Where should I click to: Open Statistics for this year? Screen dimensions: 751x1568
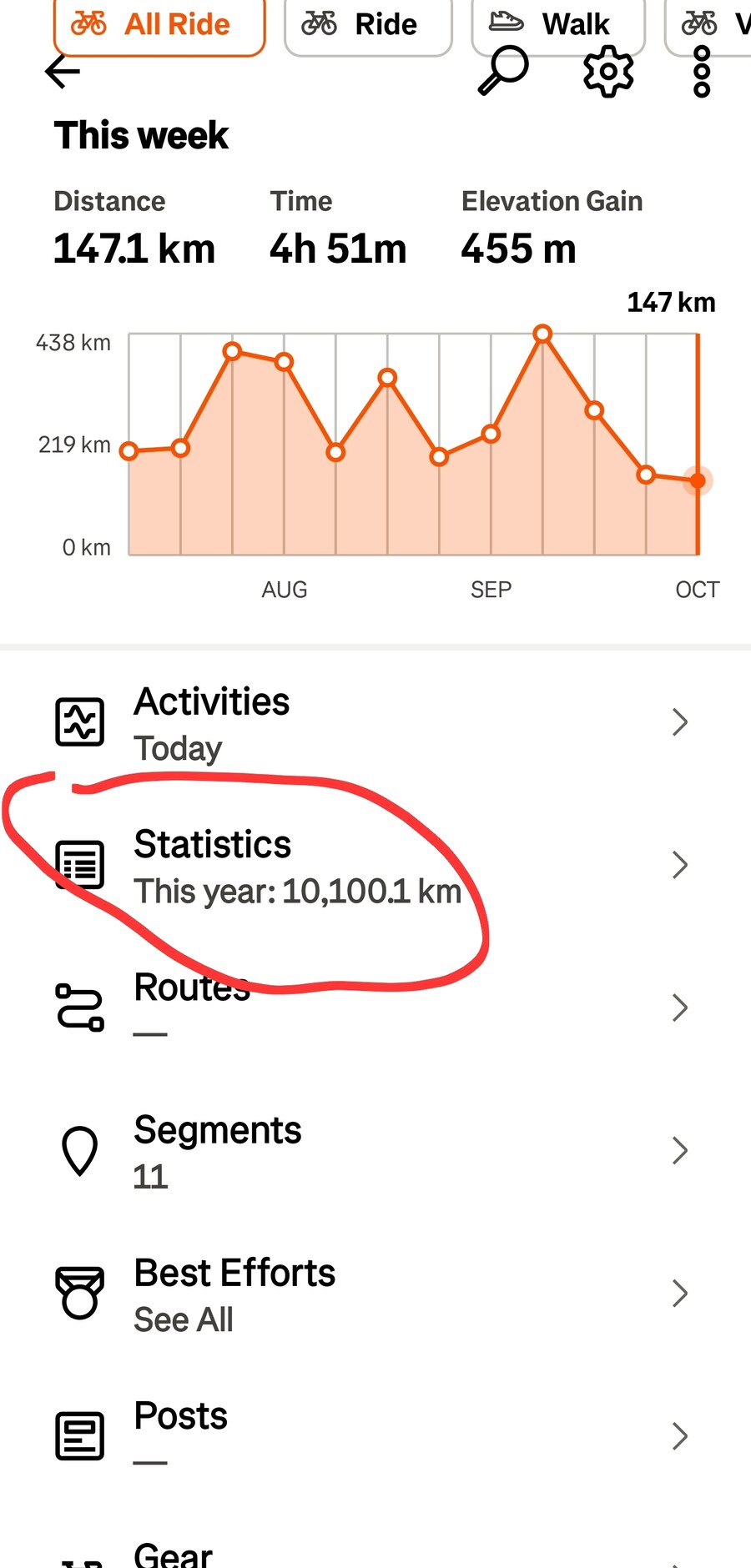coord(375,866)
